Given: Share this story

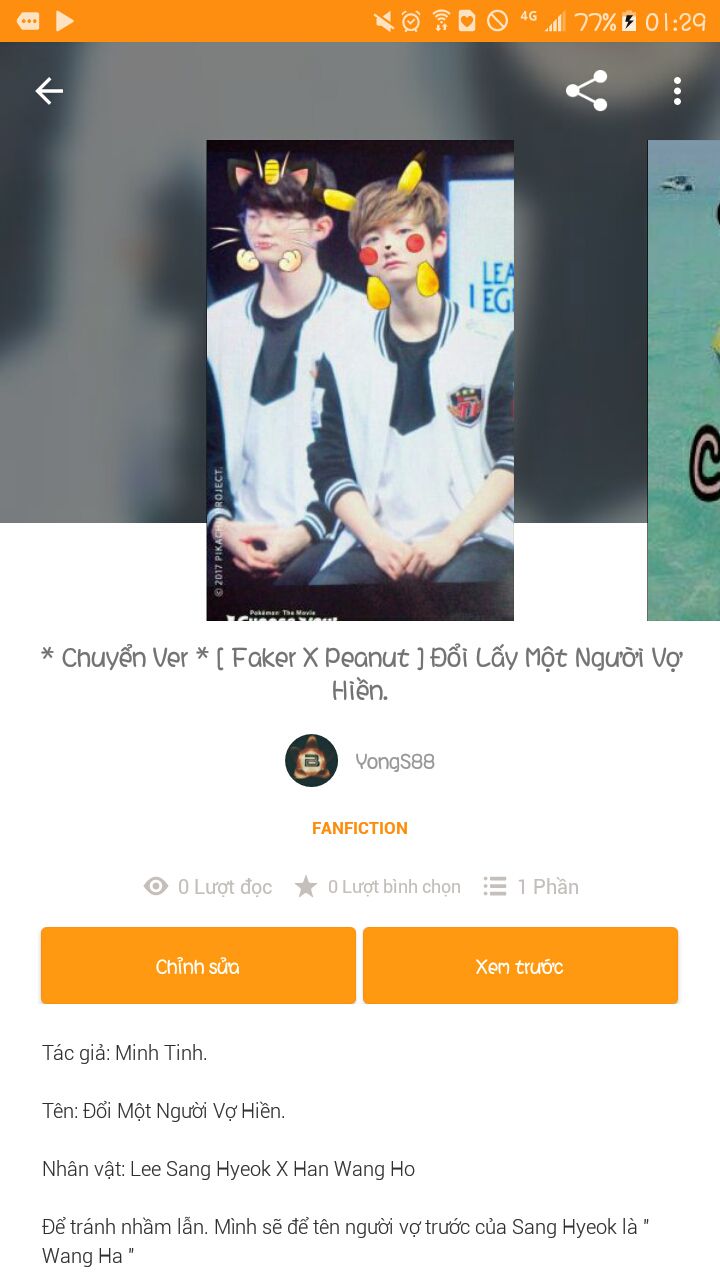Looking at the screenshot, I should (x=586, y=91).
